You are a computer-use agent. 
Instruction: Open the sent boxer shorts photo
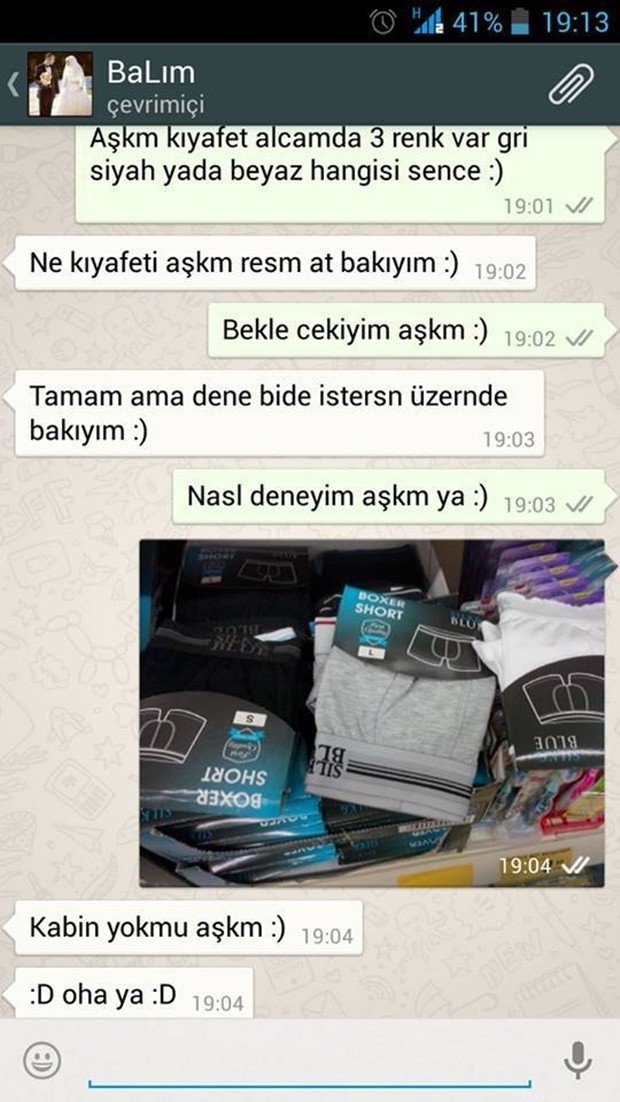coord(372,713)
